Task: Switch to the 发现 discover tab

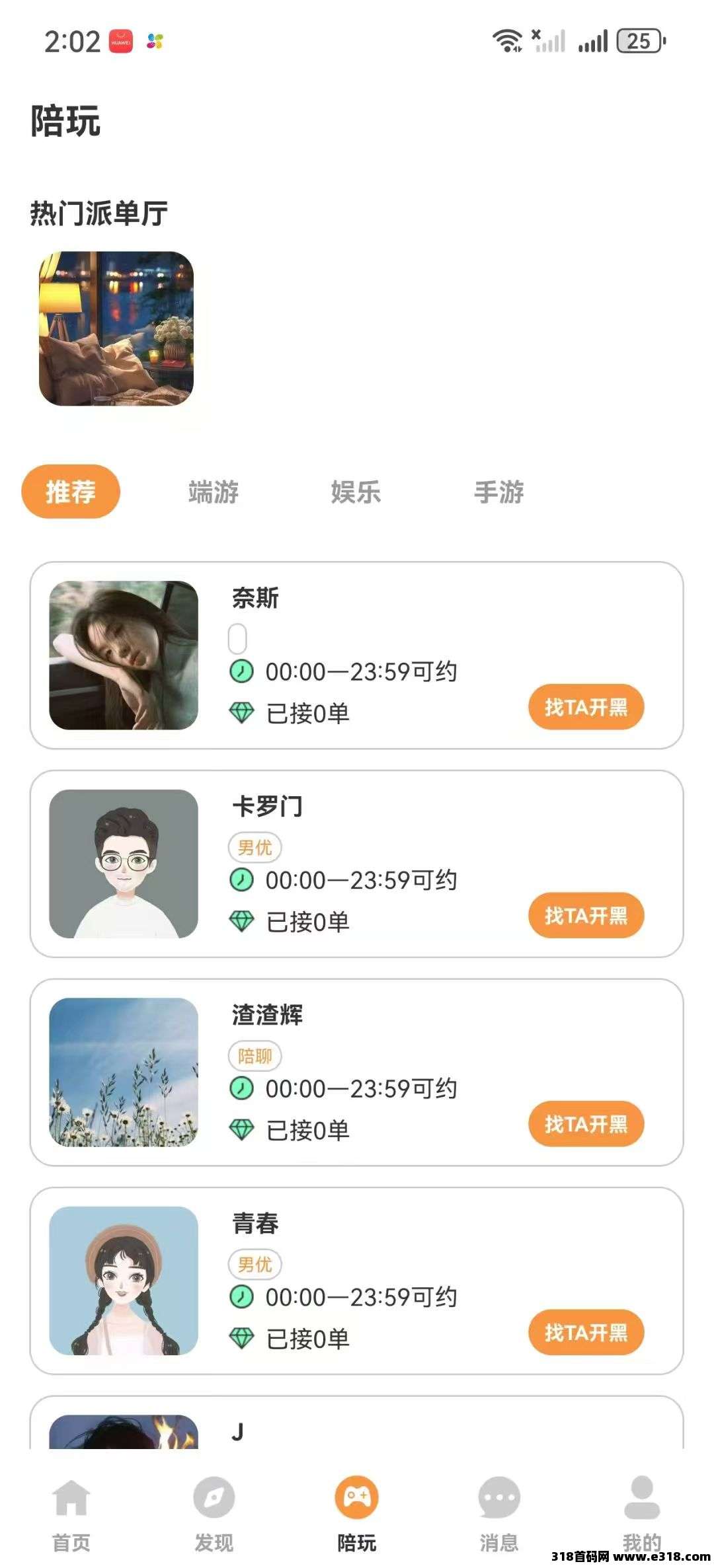Action: (x=214, y=1513)
